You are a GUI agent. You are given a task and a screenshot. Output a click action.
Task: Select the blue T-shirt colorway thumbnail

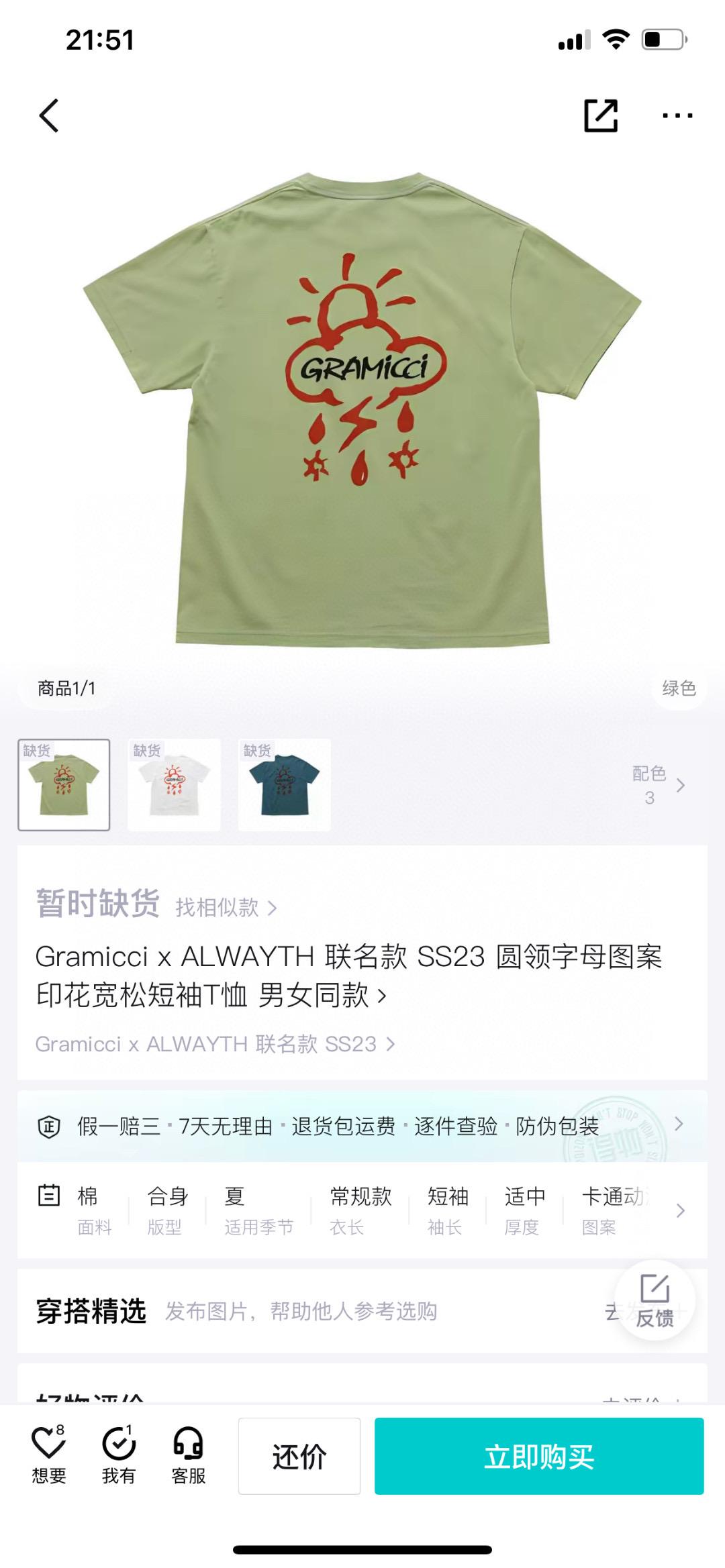coord(284,784)
